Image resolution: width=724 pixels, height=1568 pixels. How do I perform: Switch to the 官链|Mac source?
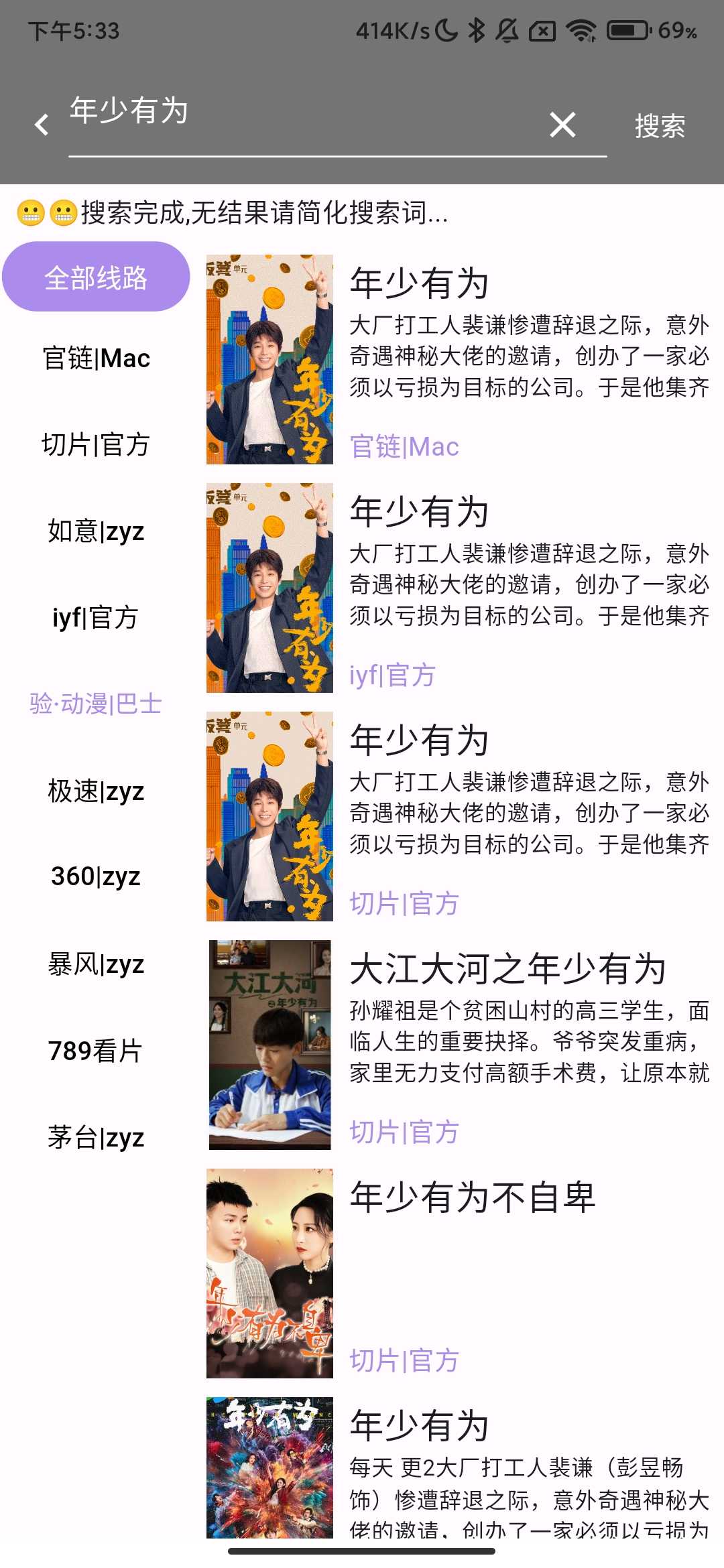tap(96, 358)
